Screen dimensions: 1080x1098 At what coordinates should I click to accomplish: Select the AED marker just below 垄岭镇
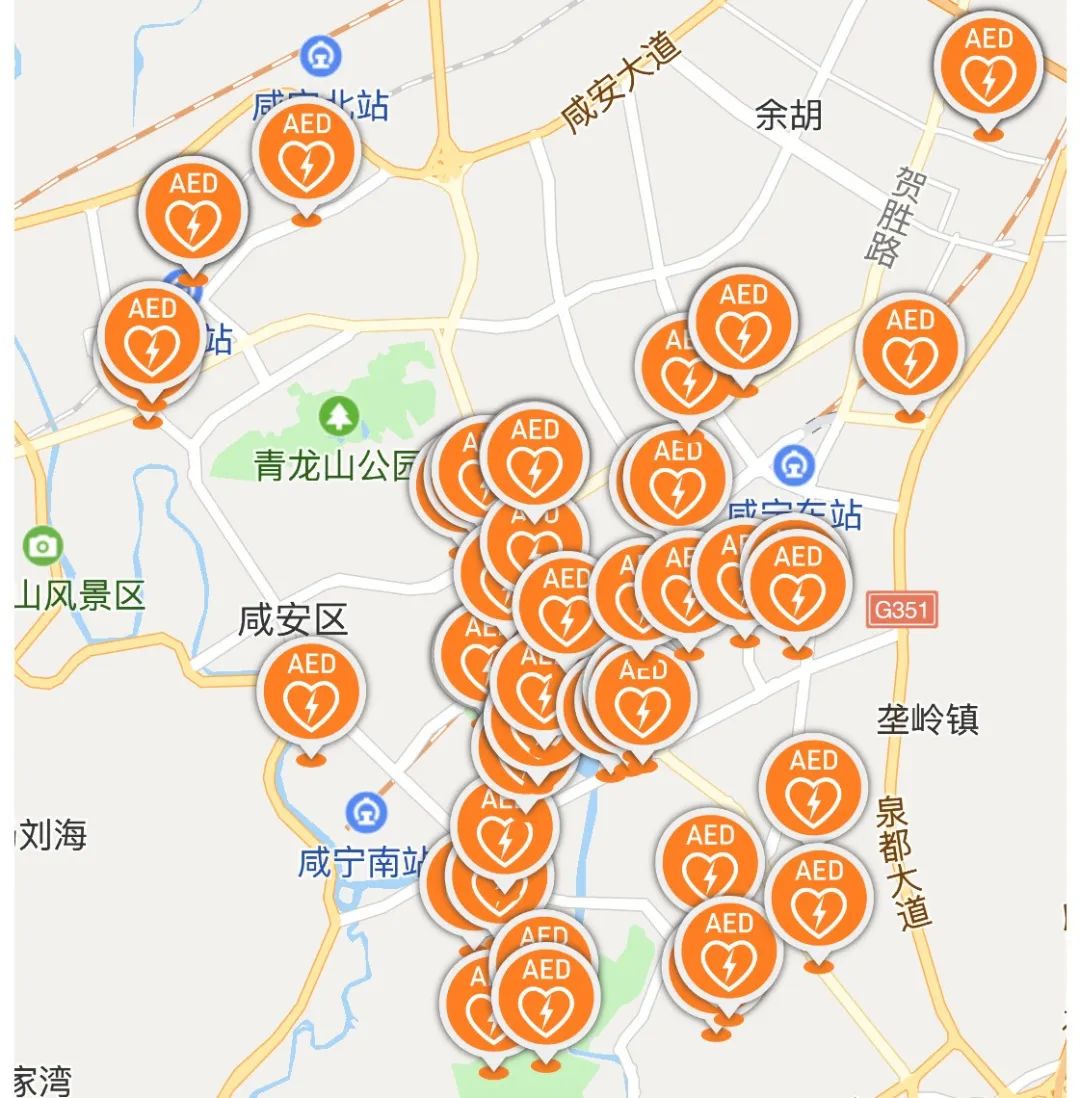(x=813, y=787)
